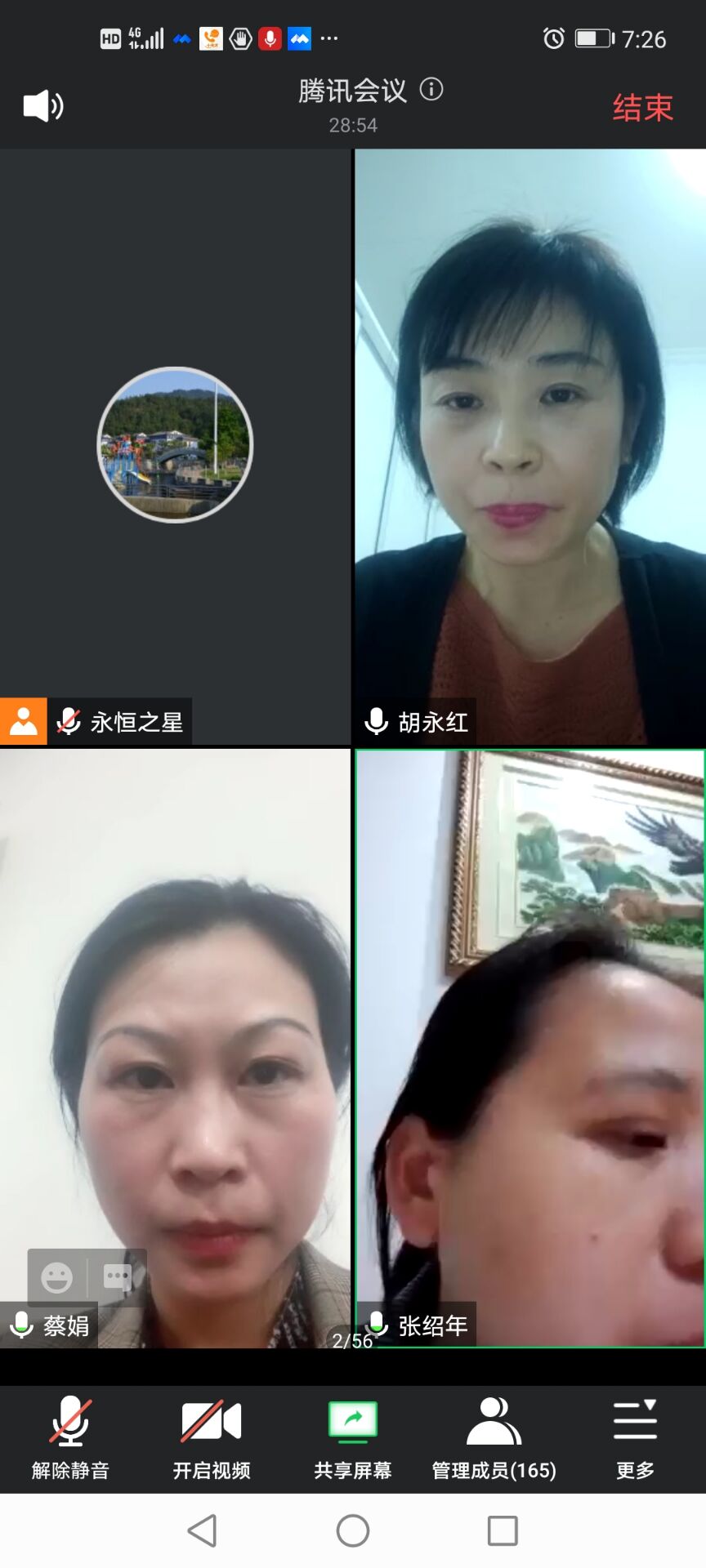The width and height of the screenshot is (706, 1568).
Task: Open the 更多 menu
Action: tap(635, 1439)
